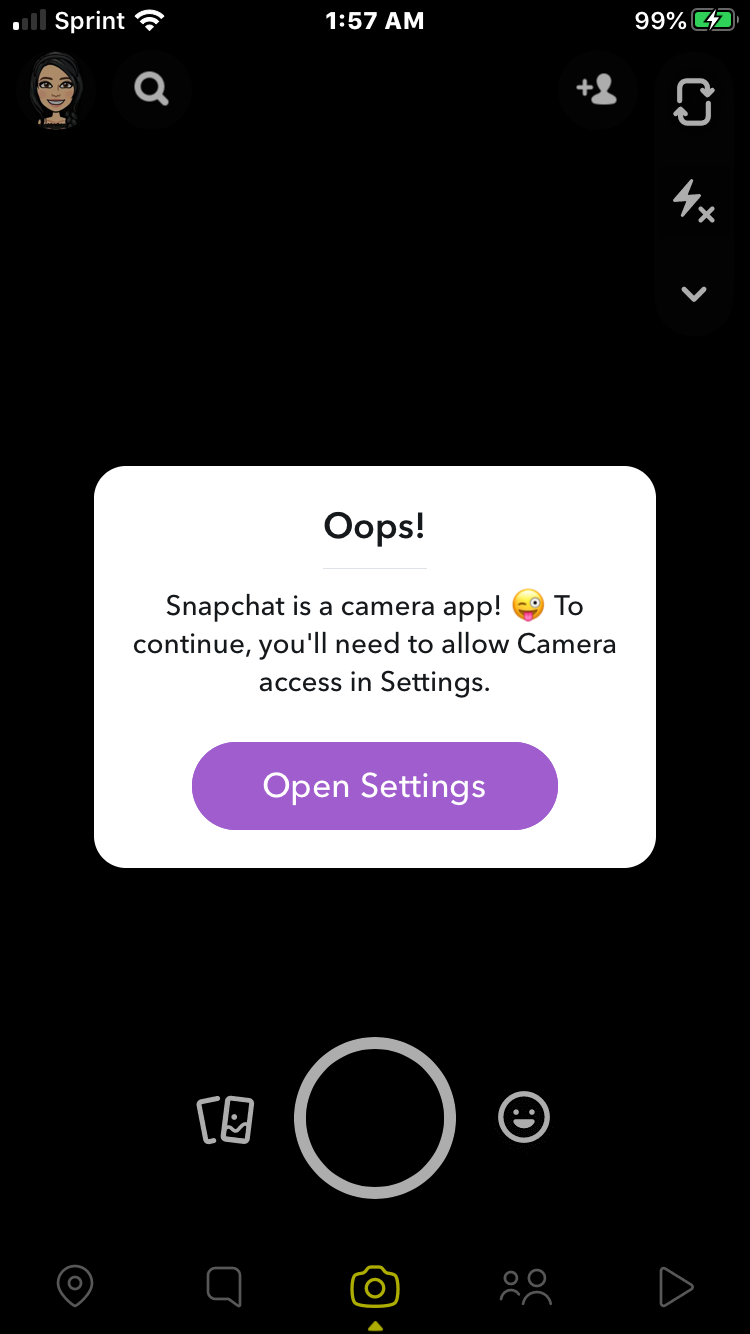The height and width of the screenshot is (1334, 750).
Task: Toggle the flash lightning icon
Action: (x=693, y=200)
